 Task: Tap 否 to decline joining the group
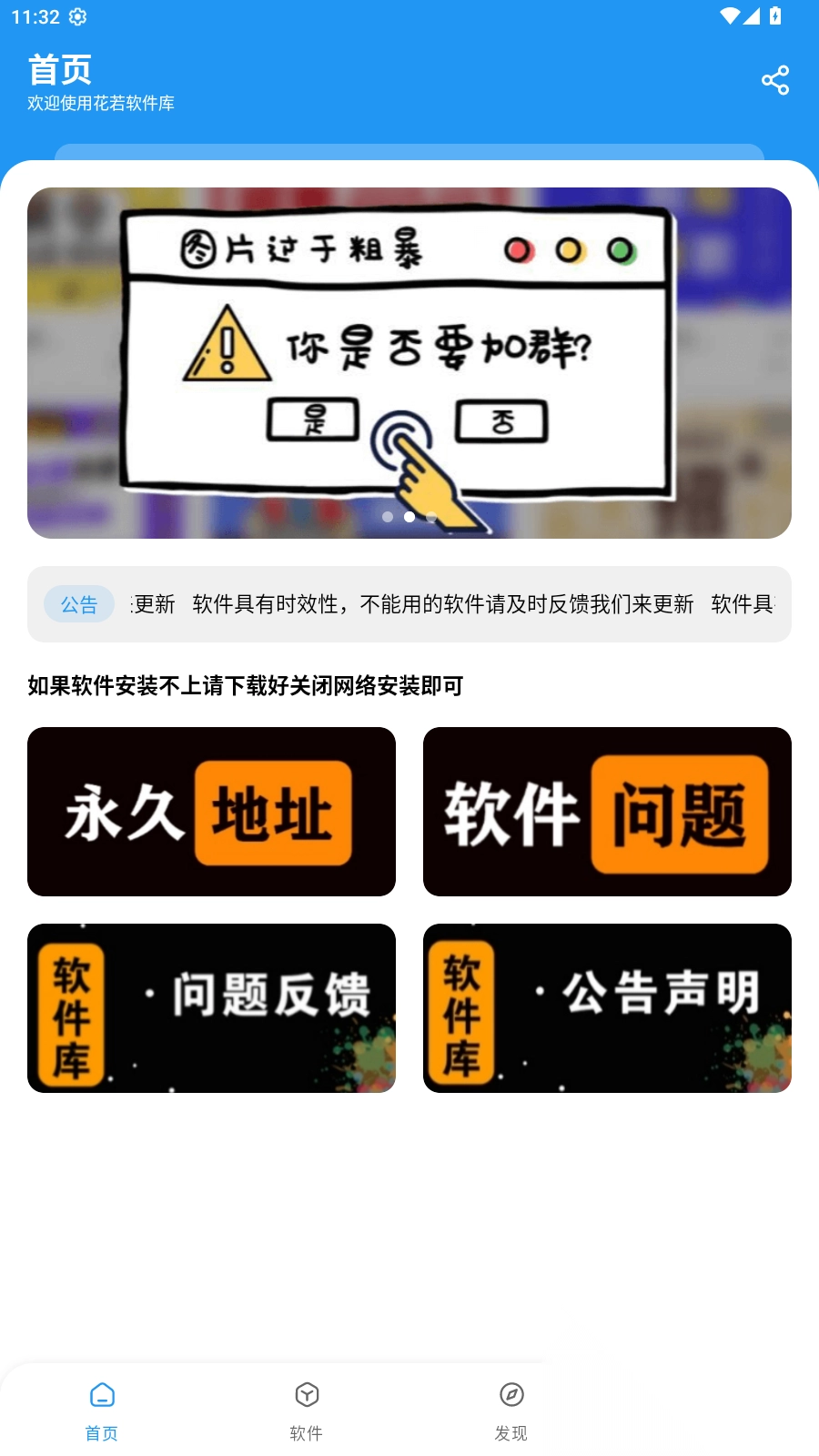(x=501, y=420)
